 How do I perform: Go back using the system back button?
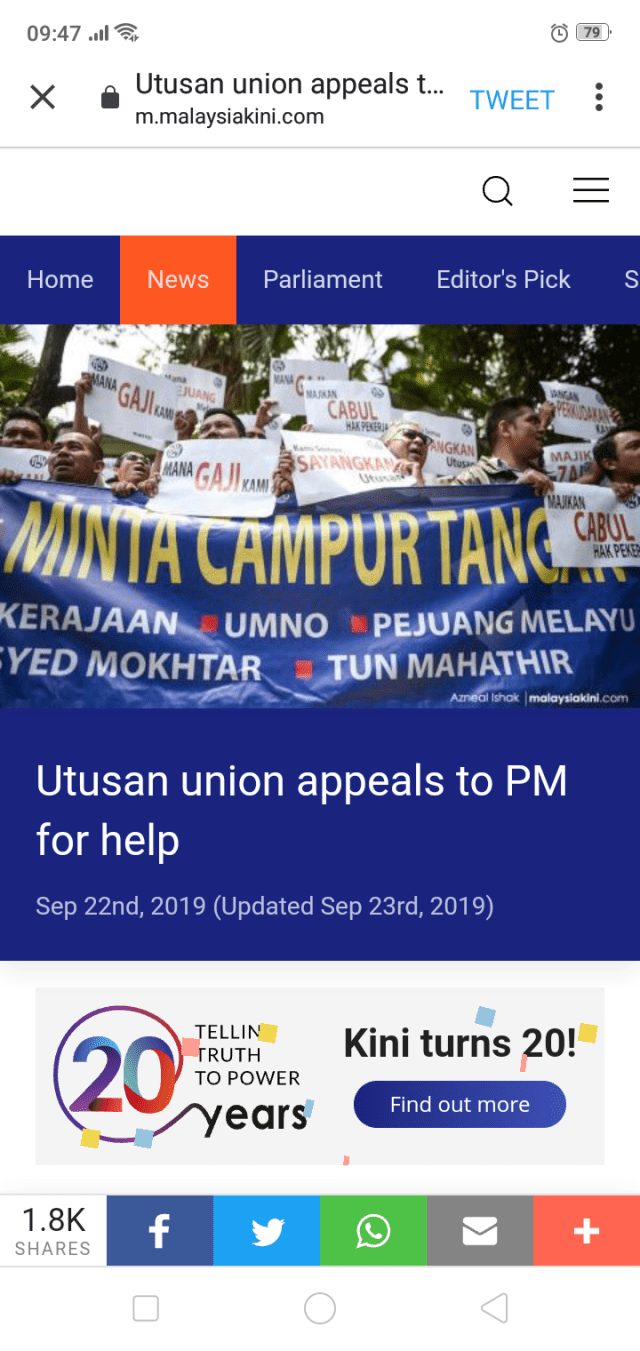494,1308
